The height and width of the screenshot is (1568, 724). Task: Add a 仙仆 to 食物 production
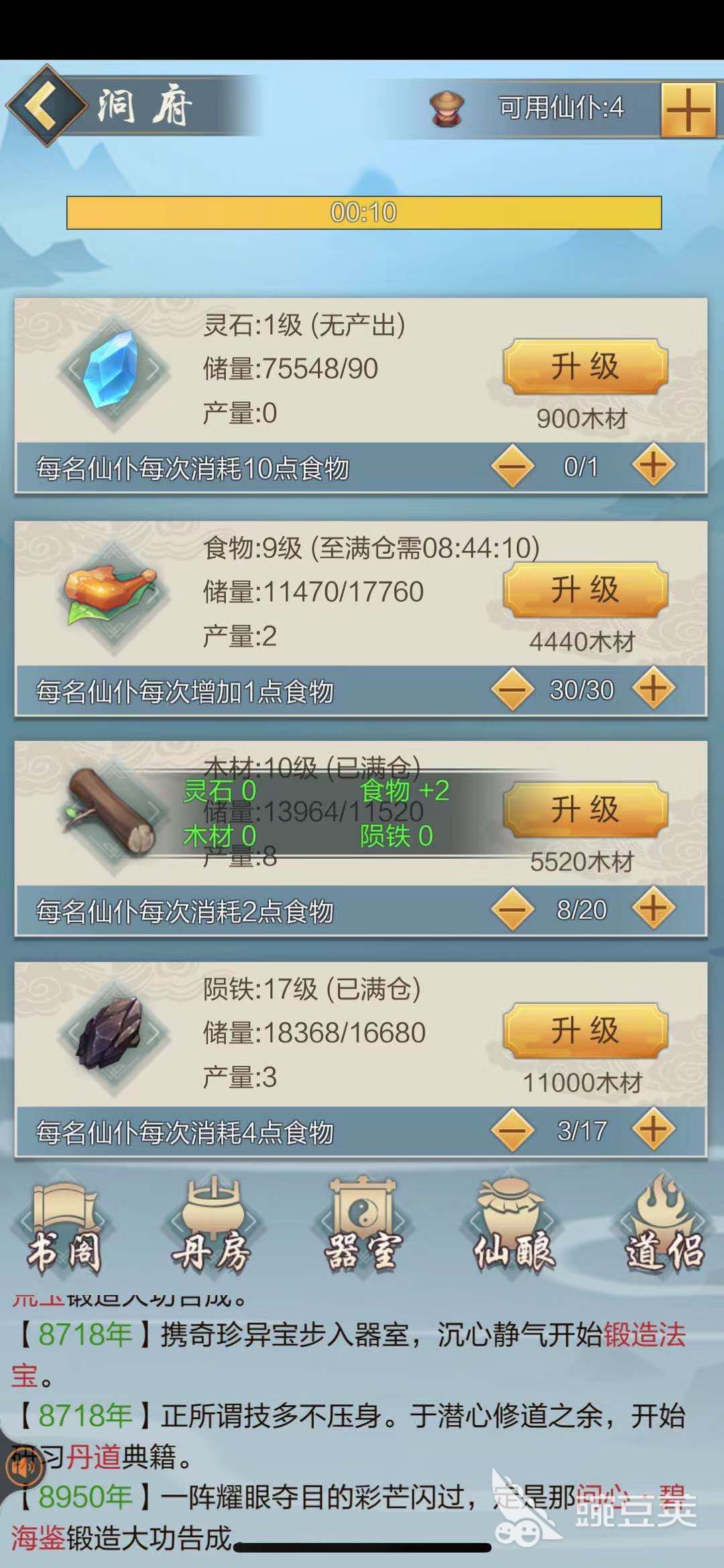pyautogui.click(x=653, y=689)
